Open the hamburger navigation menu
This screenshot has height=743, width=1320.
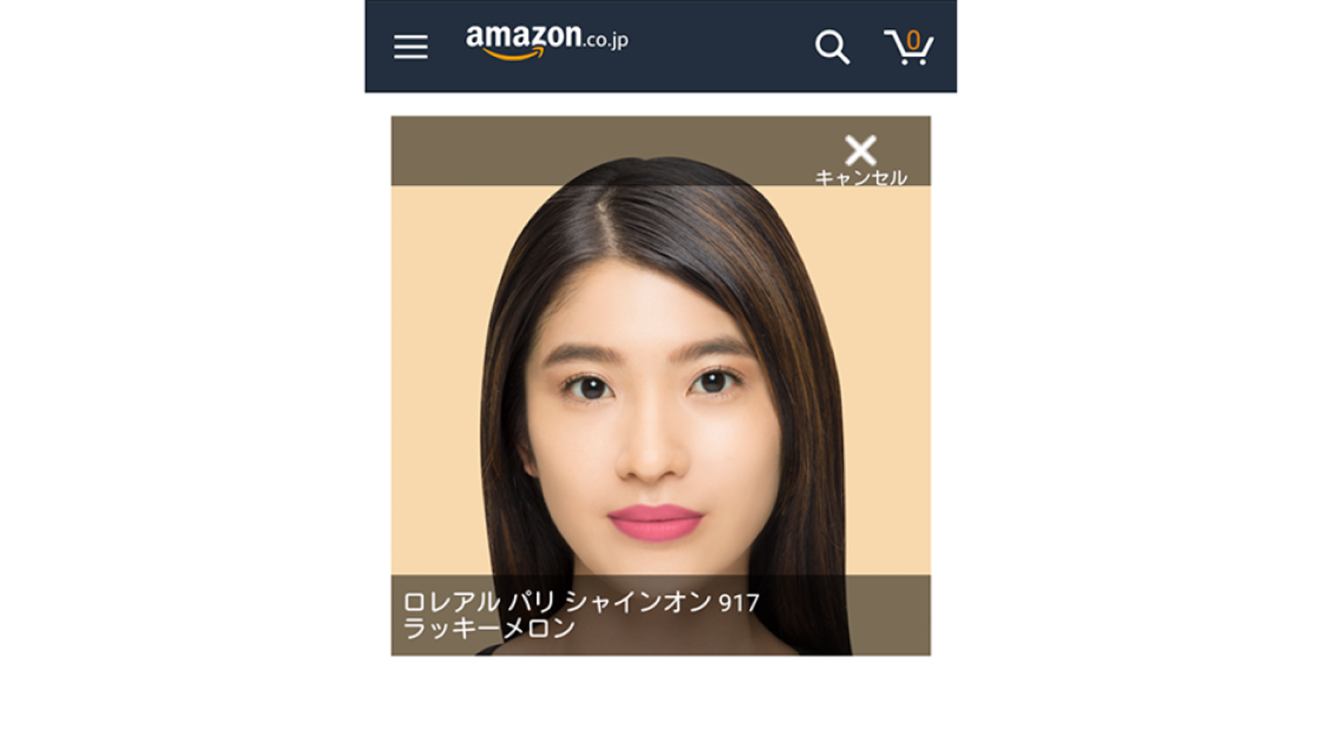click(410, 47)
